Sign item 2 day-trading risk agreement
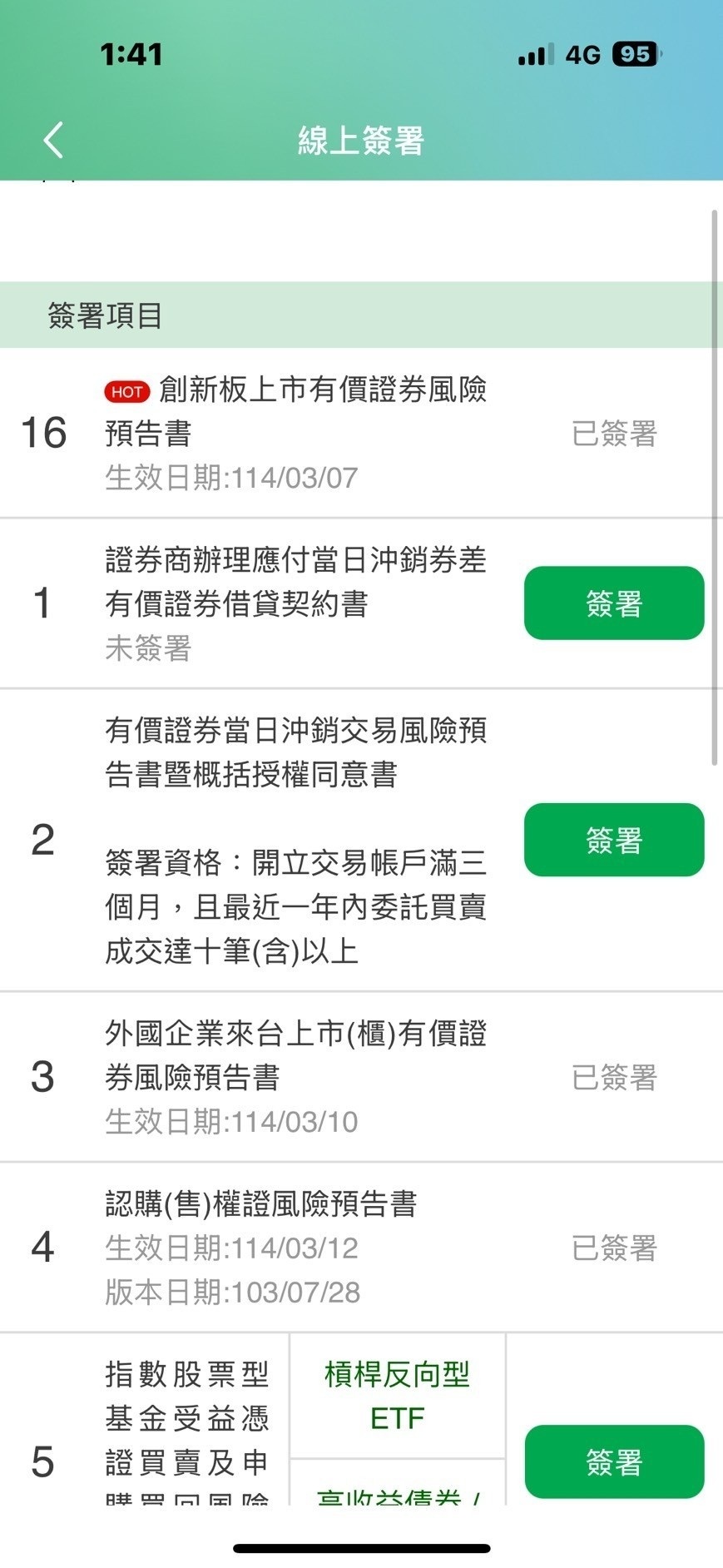Screen dimensions: 723x1568 coord(614,841)
